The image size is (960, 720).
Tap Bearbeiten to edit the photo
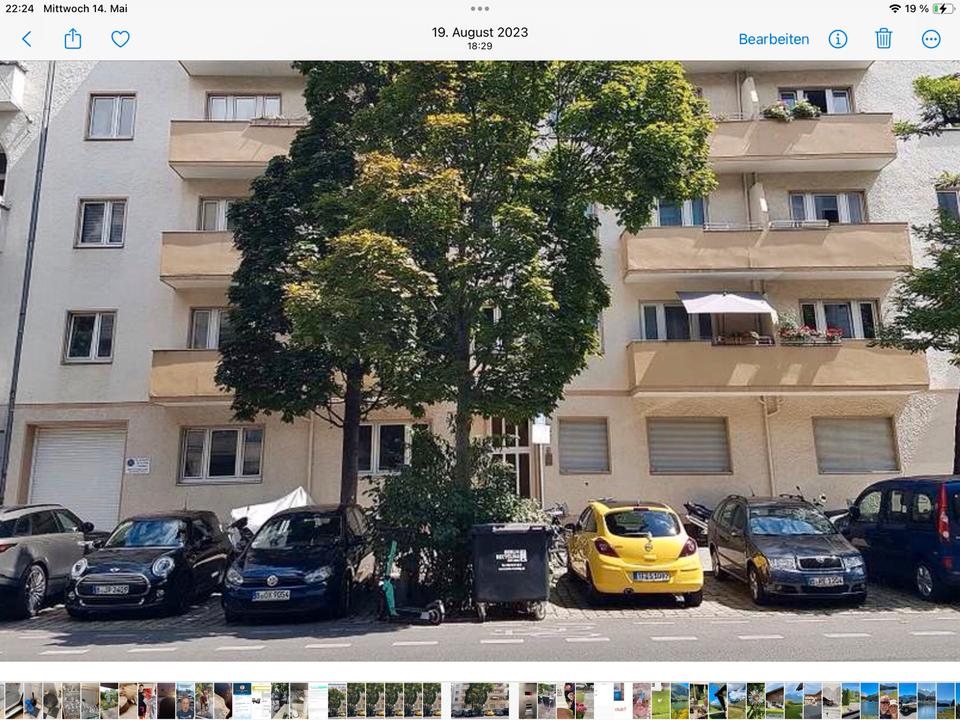point(773,39)
